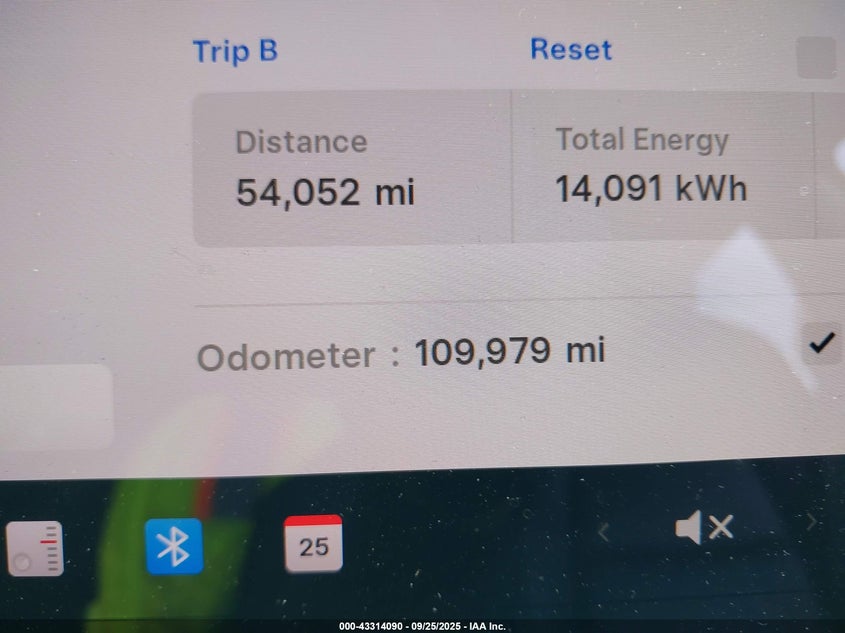The width and height of the screenshot is (845, 633).
Task: Toggle the checkbox next to Trip B
Action: click(816, 57)
